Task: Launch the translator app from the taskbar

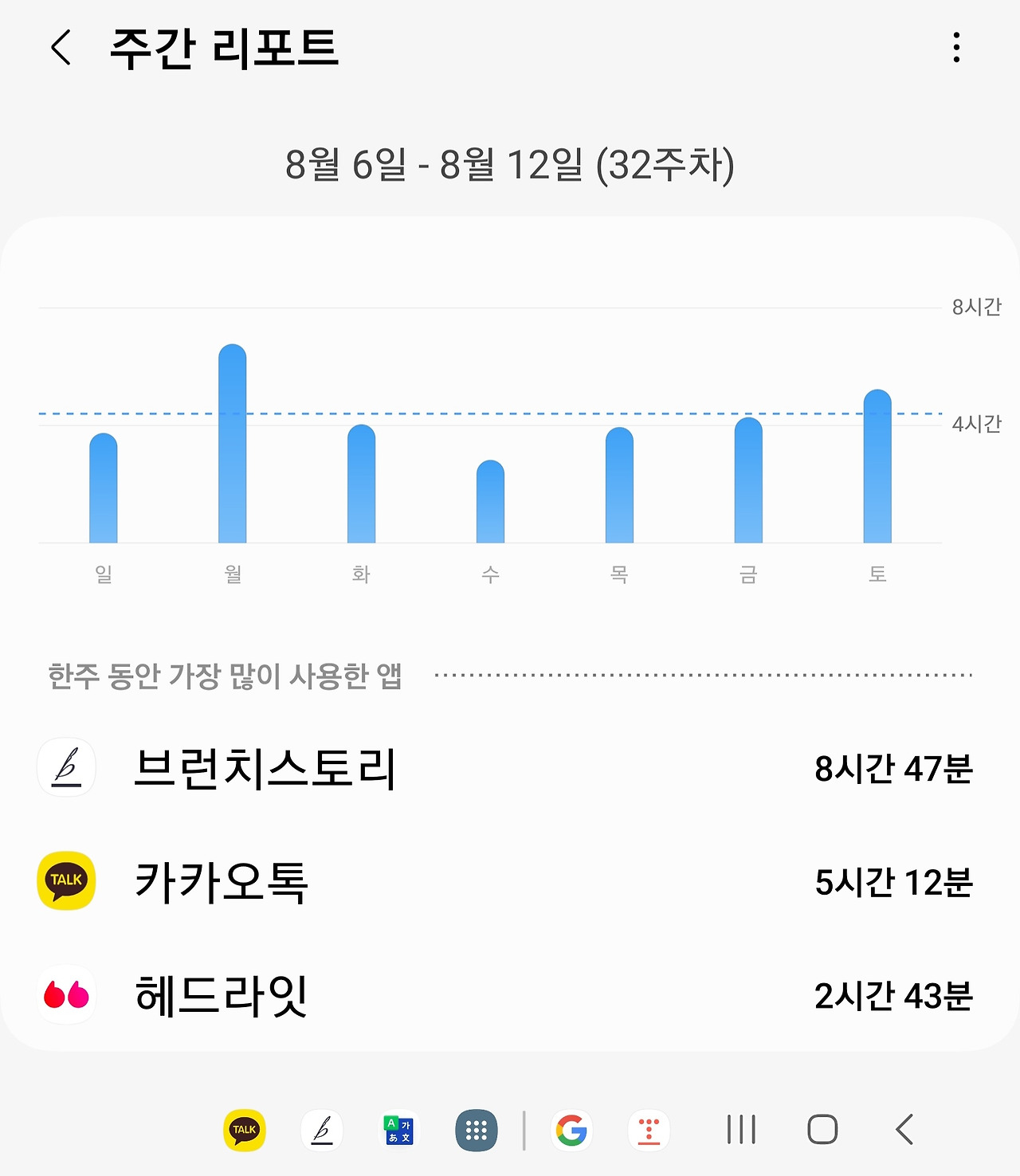Action: 398,1130
